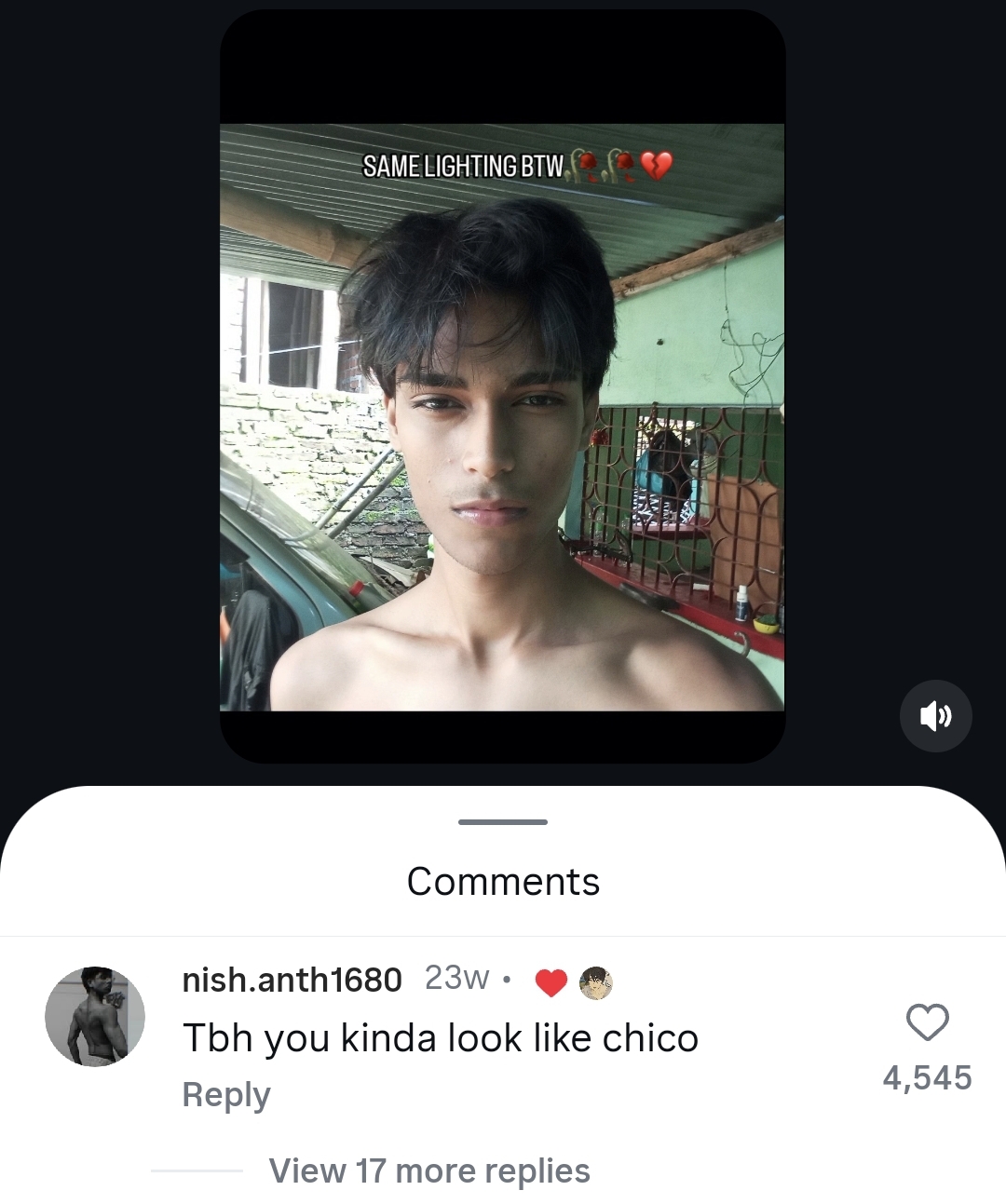The width and height of the screenshot is (1006, 1204).
Task: Mute the reel's sound
Action: (935, 716)
